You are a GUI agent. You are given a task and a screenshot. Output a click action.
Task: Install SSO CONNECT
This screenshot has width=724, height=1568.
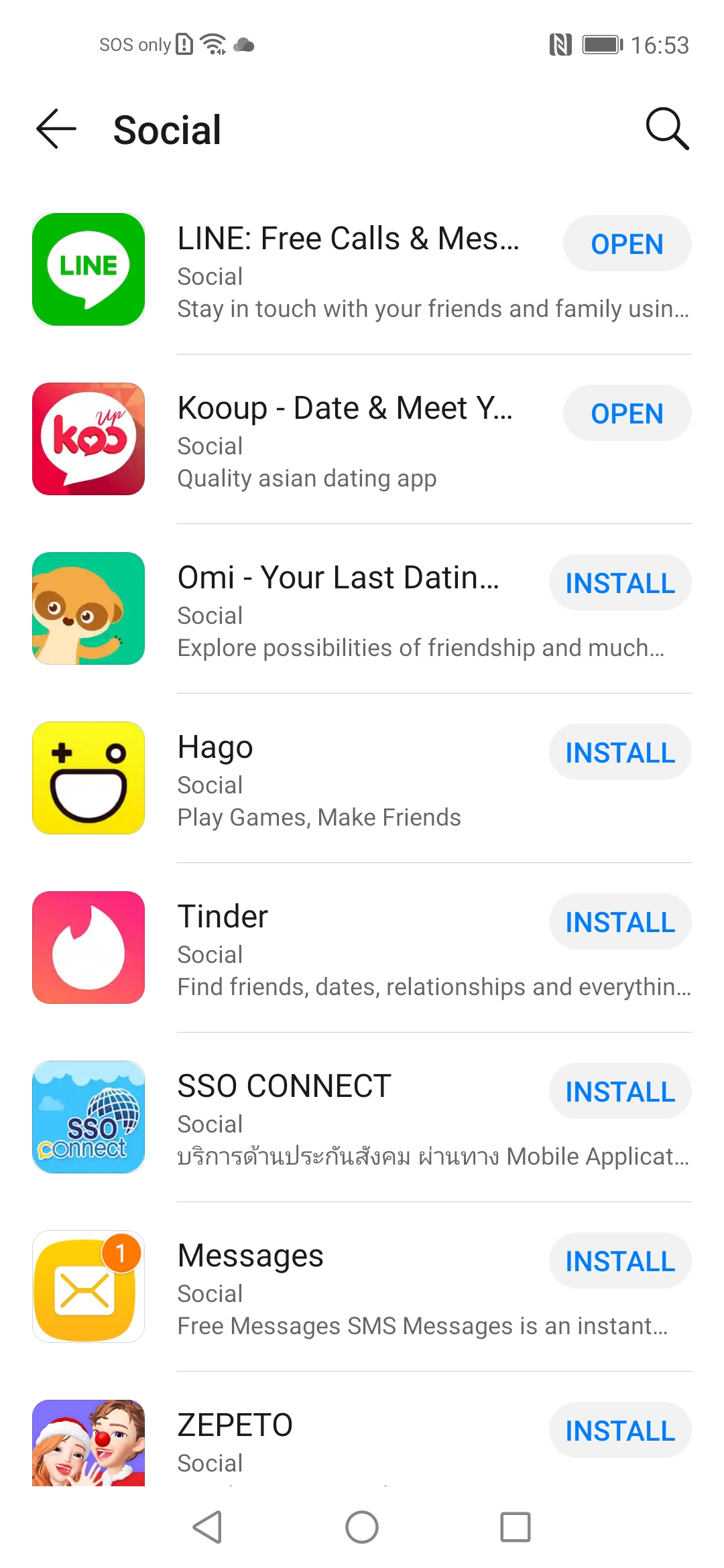pos(620,1092)
